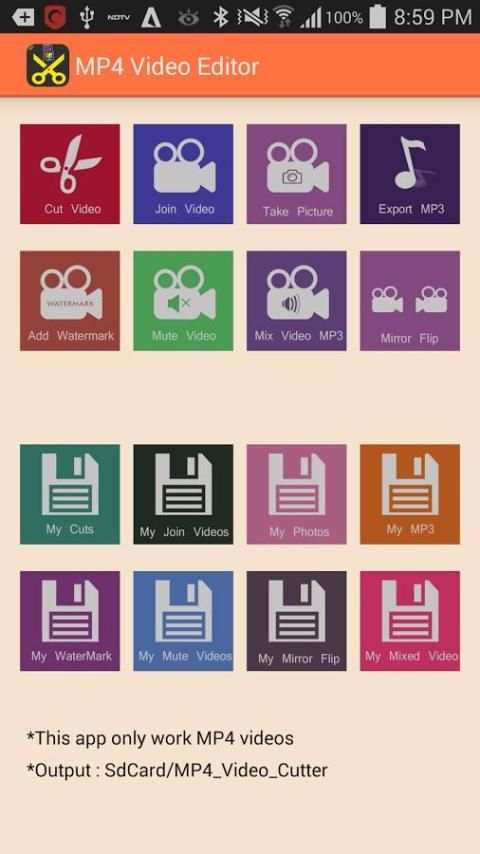Viewport: 480px width, 854px height.
Task: Select Mix Video MP3
Action: coord(296,301)
